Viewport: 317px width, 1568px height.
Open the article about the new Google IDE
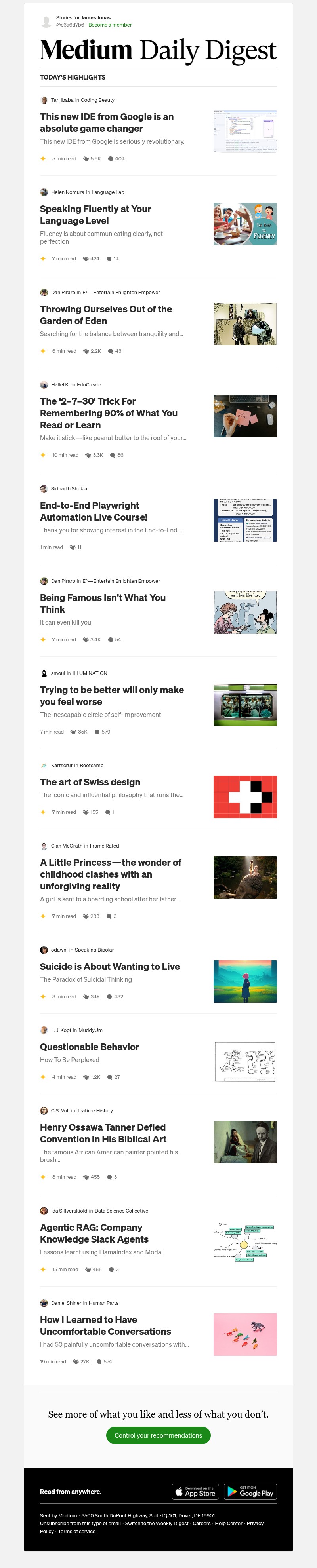point(107,122)
